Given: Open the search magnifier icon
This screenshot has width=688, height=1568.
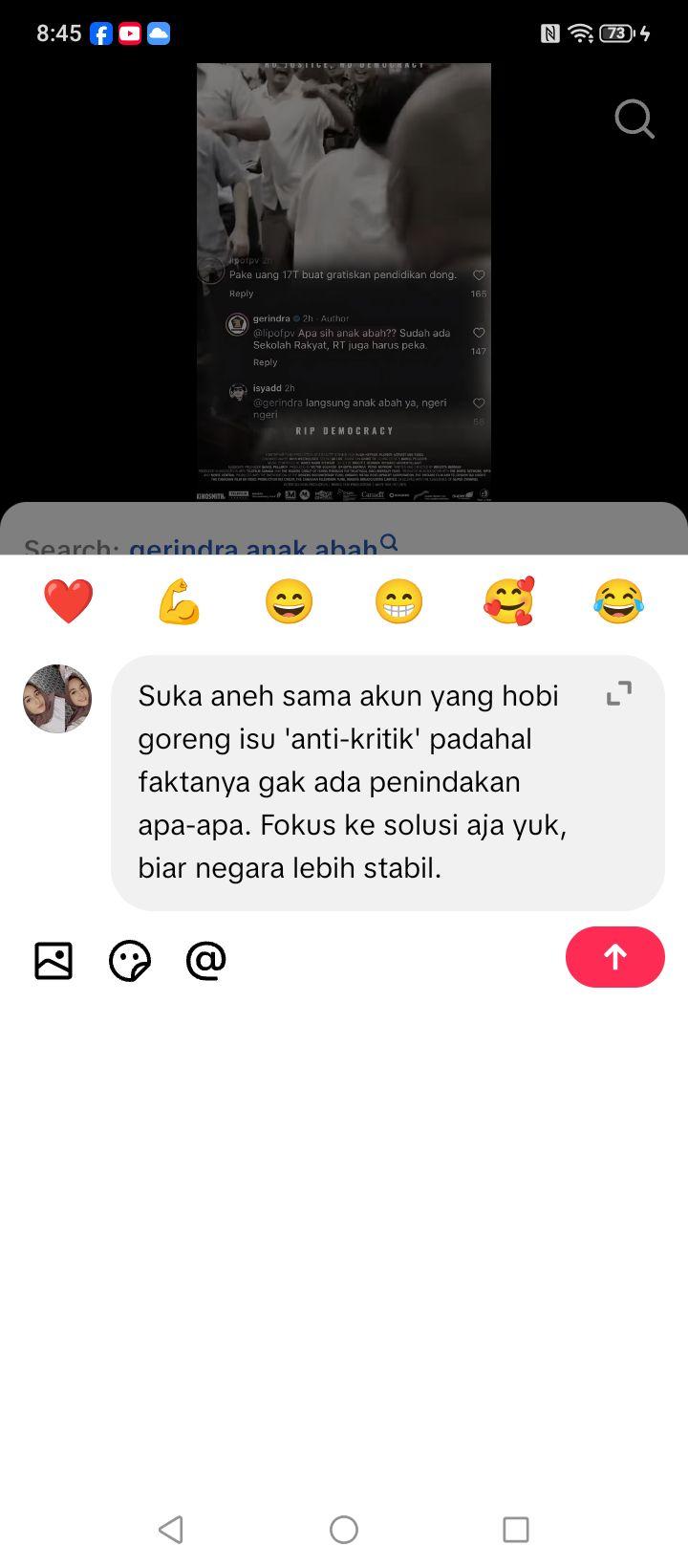Looking at the screenshot, I should 634,120.
